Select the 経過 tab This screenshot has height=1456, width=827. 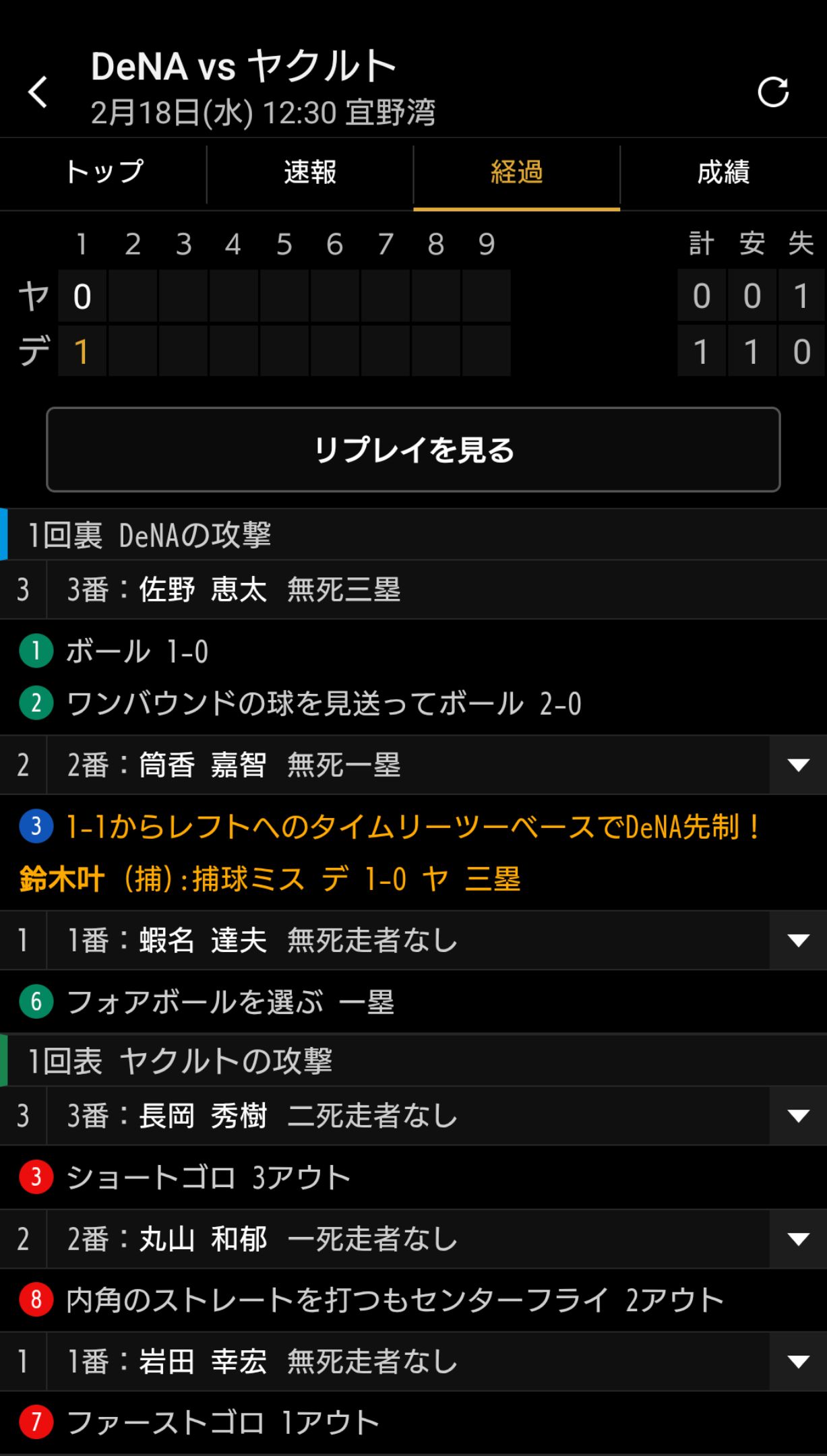pyautogui.click(x=516, y=172)
